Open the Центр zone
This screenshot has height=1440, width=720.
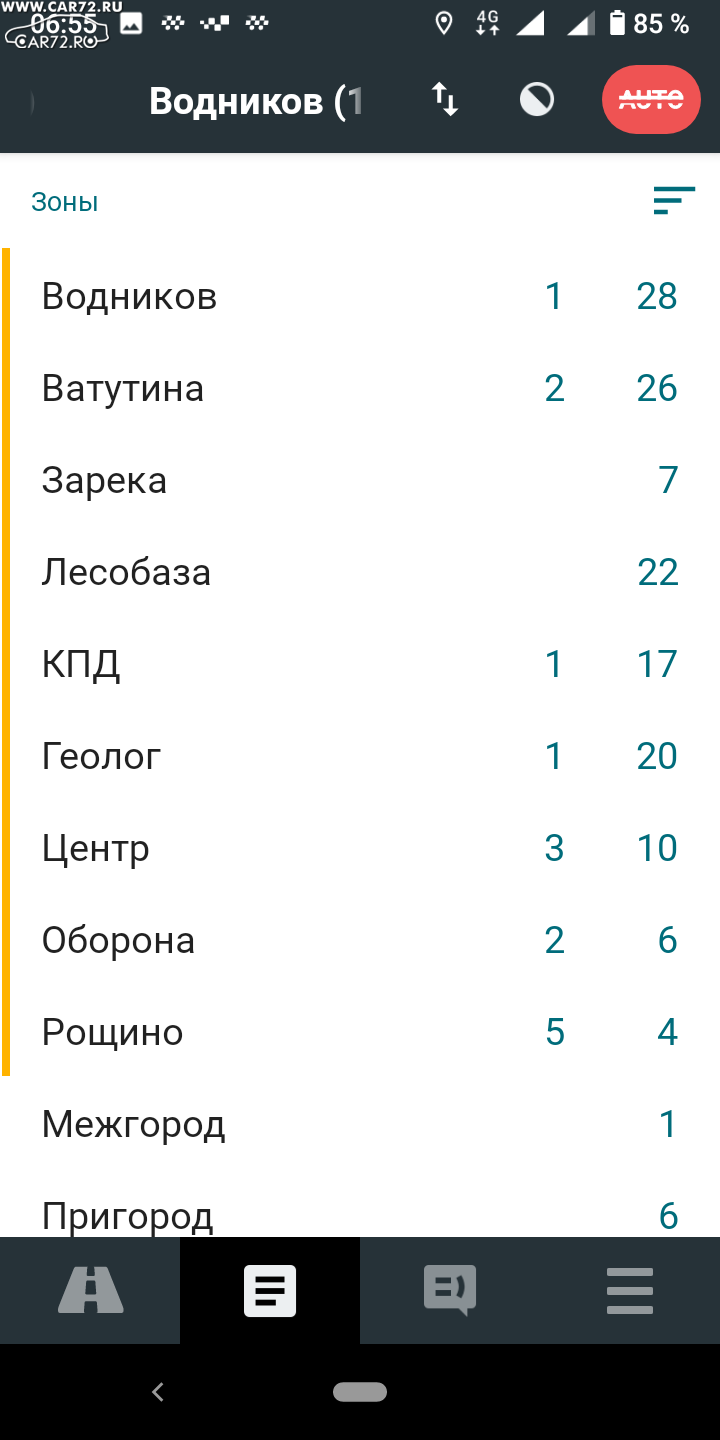360,848
